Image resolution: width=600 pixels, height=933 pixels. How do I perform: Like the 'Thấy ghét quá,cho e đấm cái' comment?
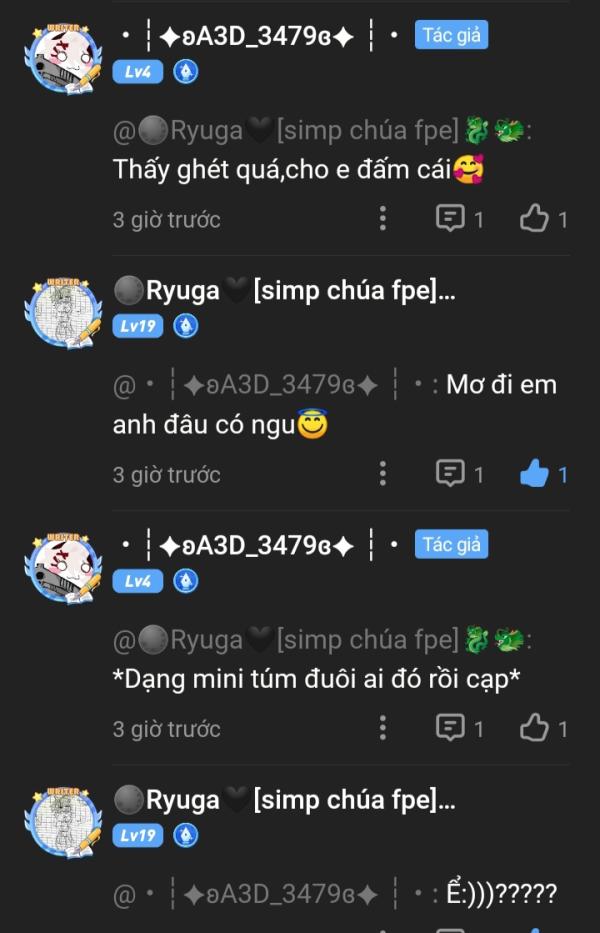tap(535, 218)
